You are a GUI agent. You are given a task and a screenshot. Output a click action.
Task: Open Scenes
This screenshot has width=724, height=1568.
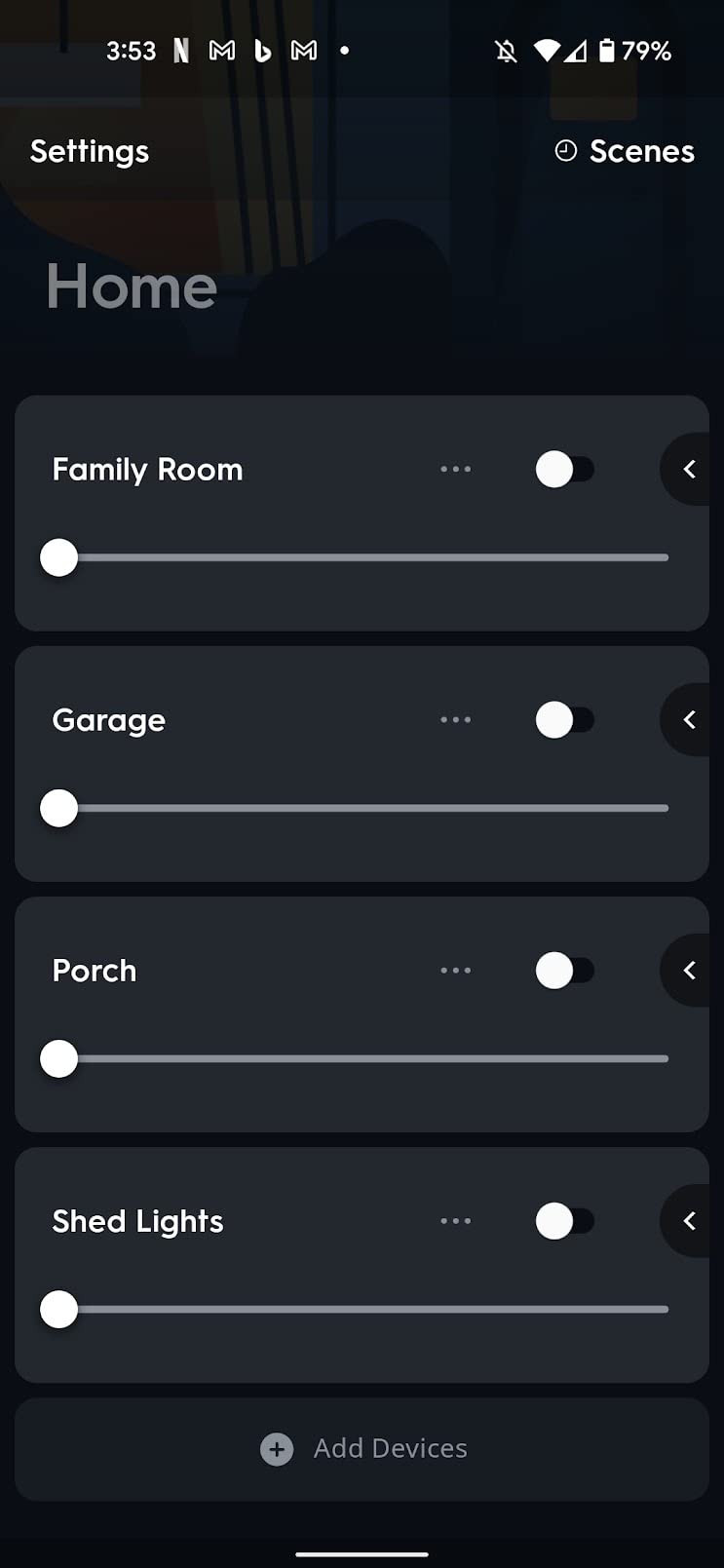pos(625,151)
